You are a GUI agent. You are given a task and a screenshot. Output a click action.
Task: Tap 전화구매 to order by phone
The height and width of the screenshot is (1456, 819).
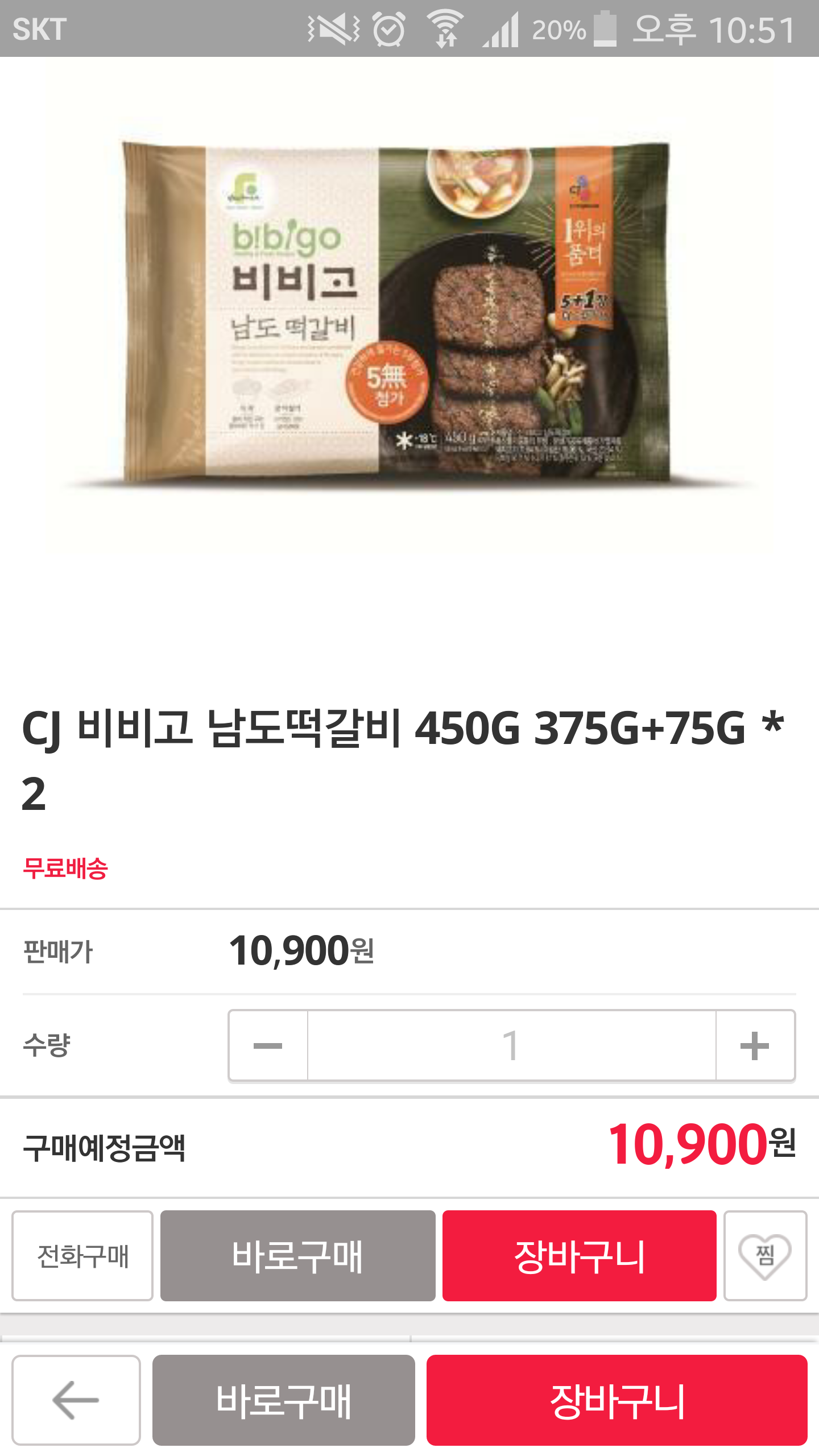pos(82,1256)
